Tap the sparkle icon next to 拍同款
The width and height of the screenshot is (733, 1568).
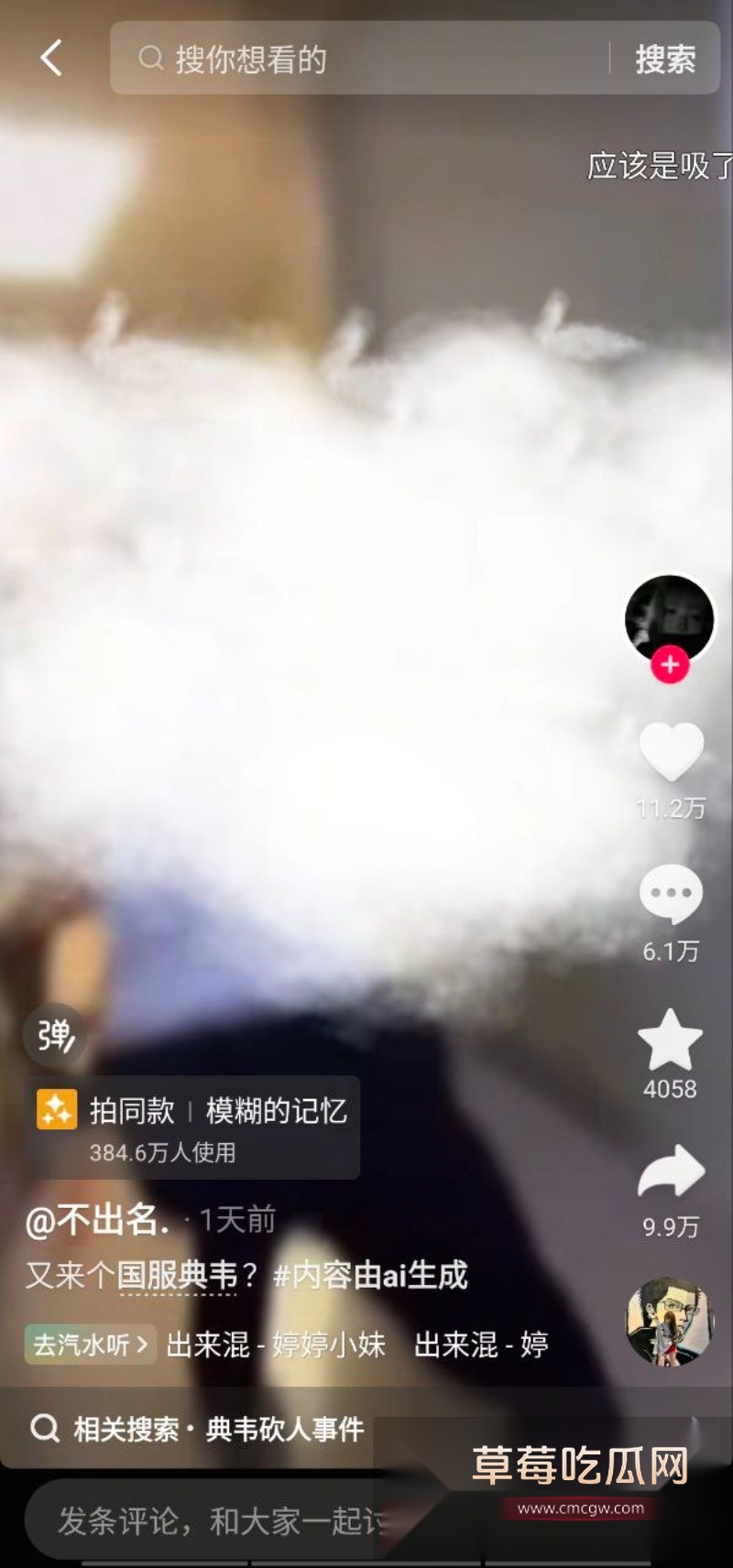click(x=59, y=1111)
